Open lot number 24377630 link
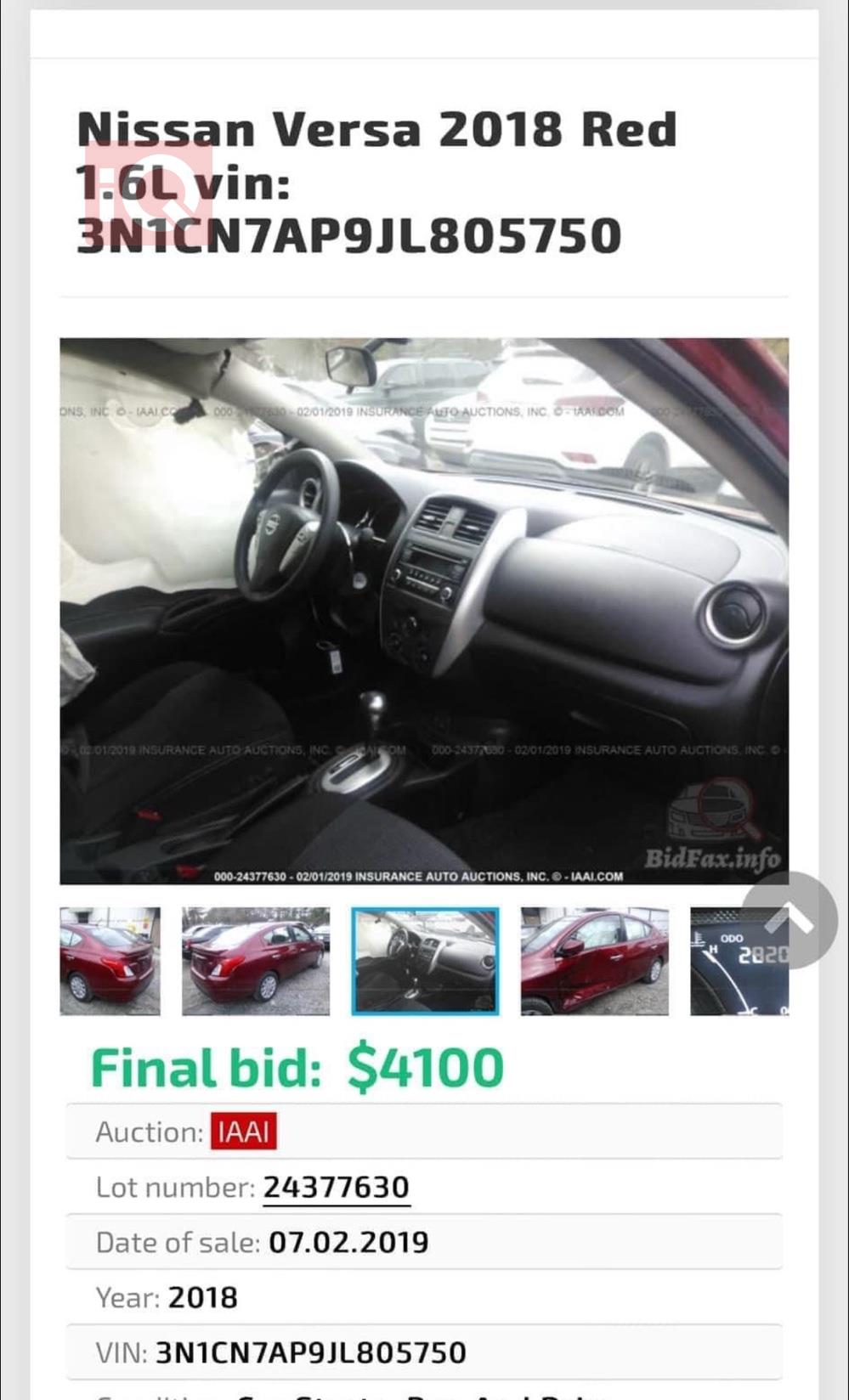 [x=337, y=1187]
